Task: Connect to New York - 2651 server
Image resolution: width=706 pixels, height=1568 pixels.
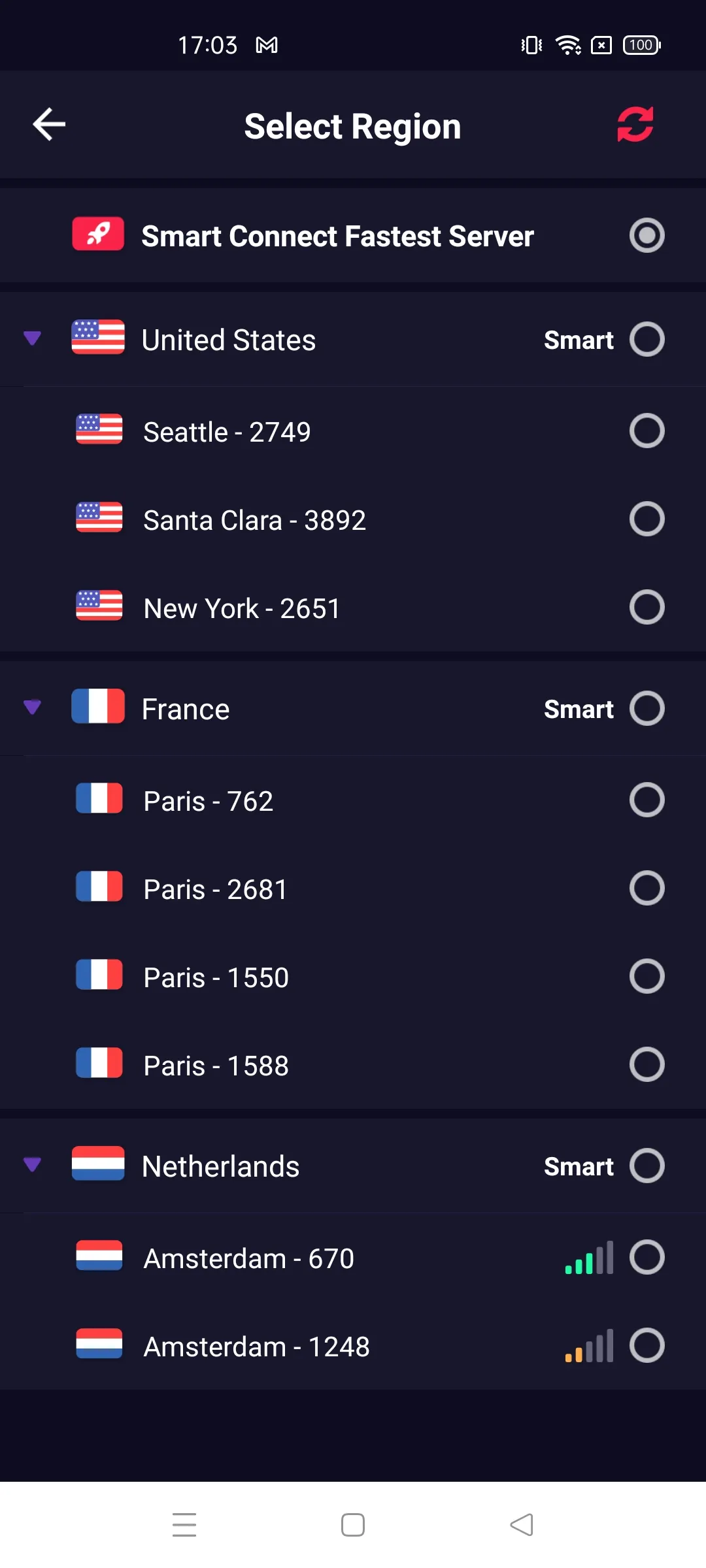Action: (647, 607)
